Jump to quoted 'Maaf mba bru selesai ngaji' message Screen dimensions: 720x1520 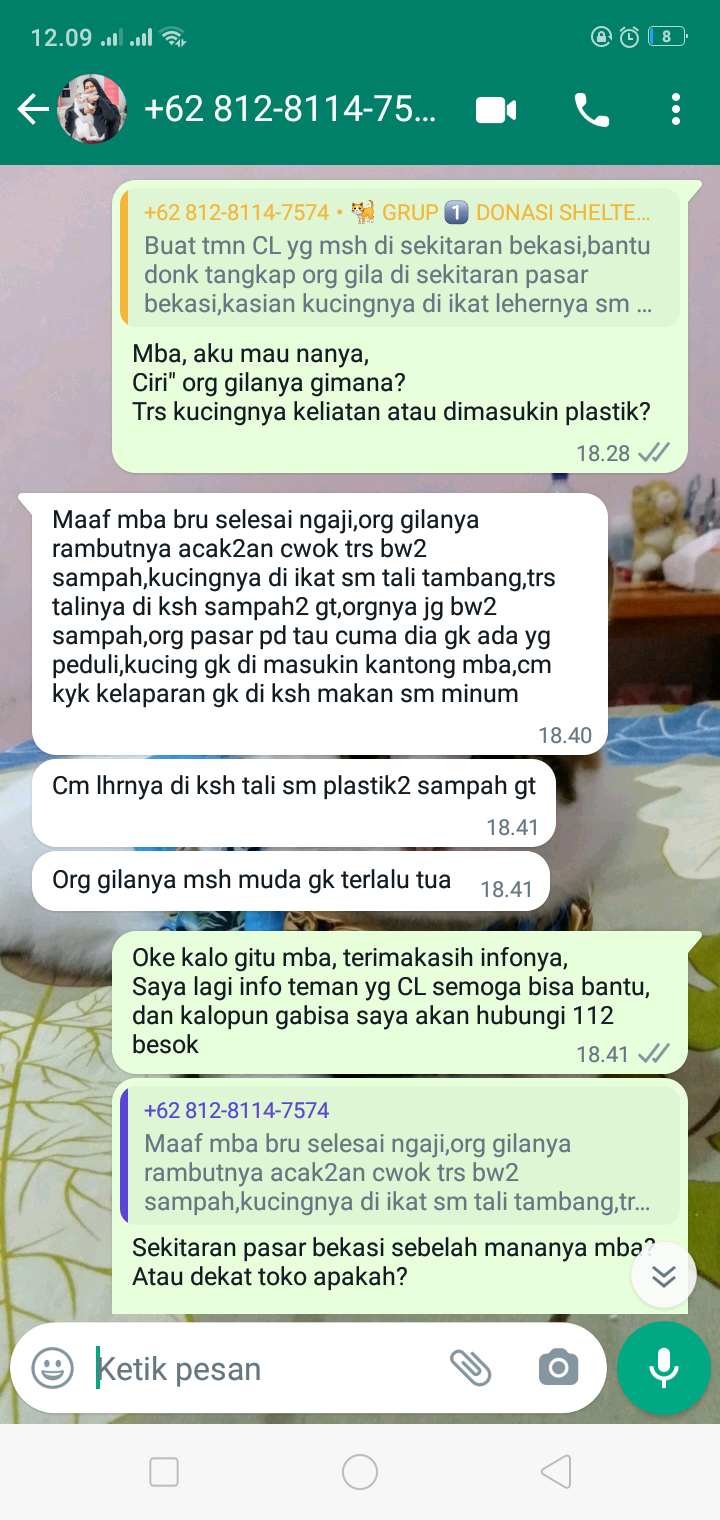coord(400,1155)
